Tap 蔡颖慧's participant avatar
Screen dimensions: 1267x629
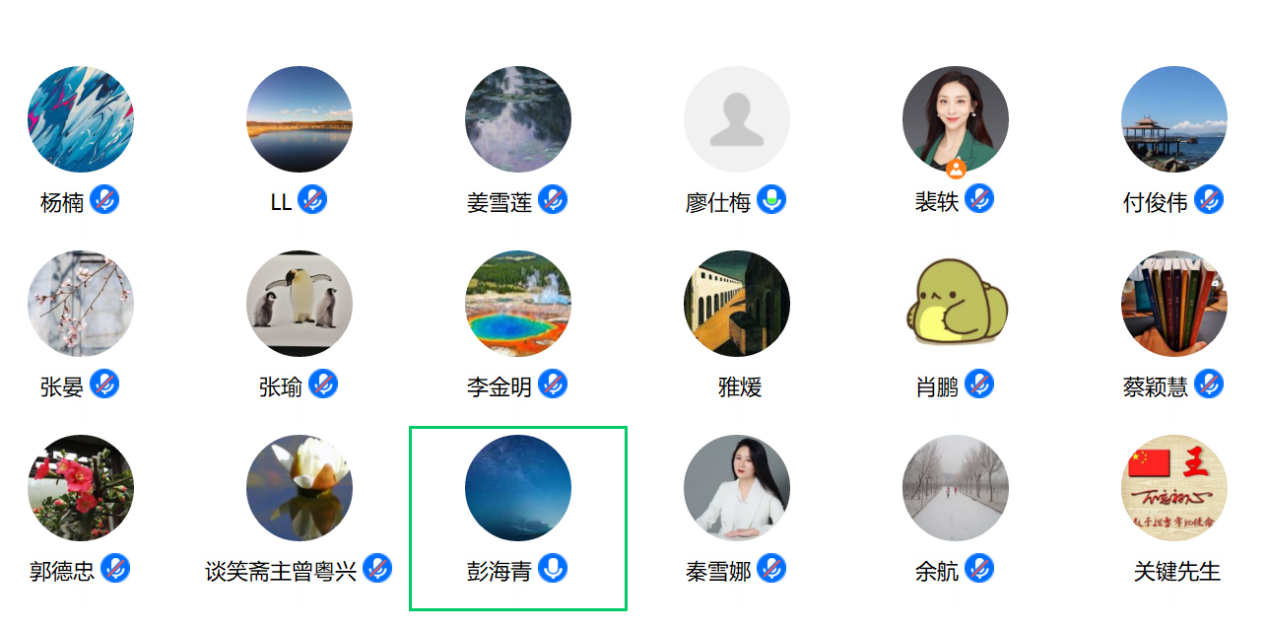point(1174,303)
